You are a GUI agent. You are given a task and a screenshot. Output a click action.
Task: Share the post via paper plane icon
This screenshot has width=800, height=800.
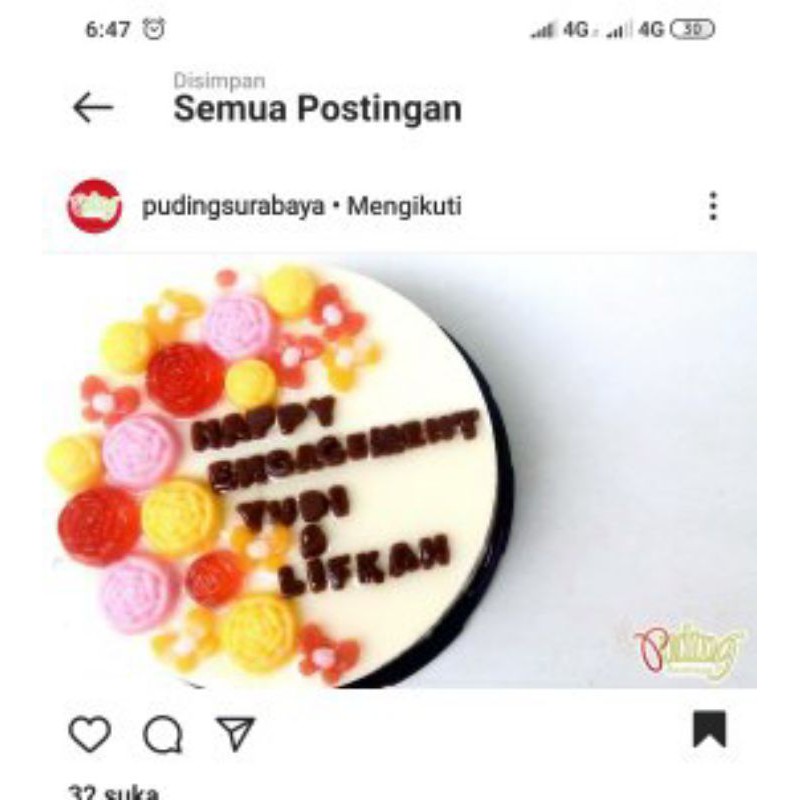[x=236, y=734]
